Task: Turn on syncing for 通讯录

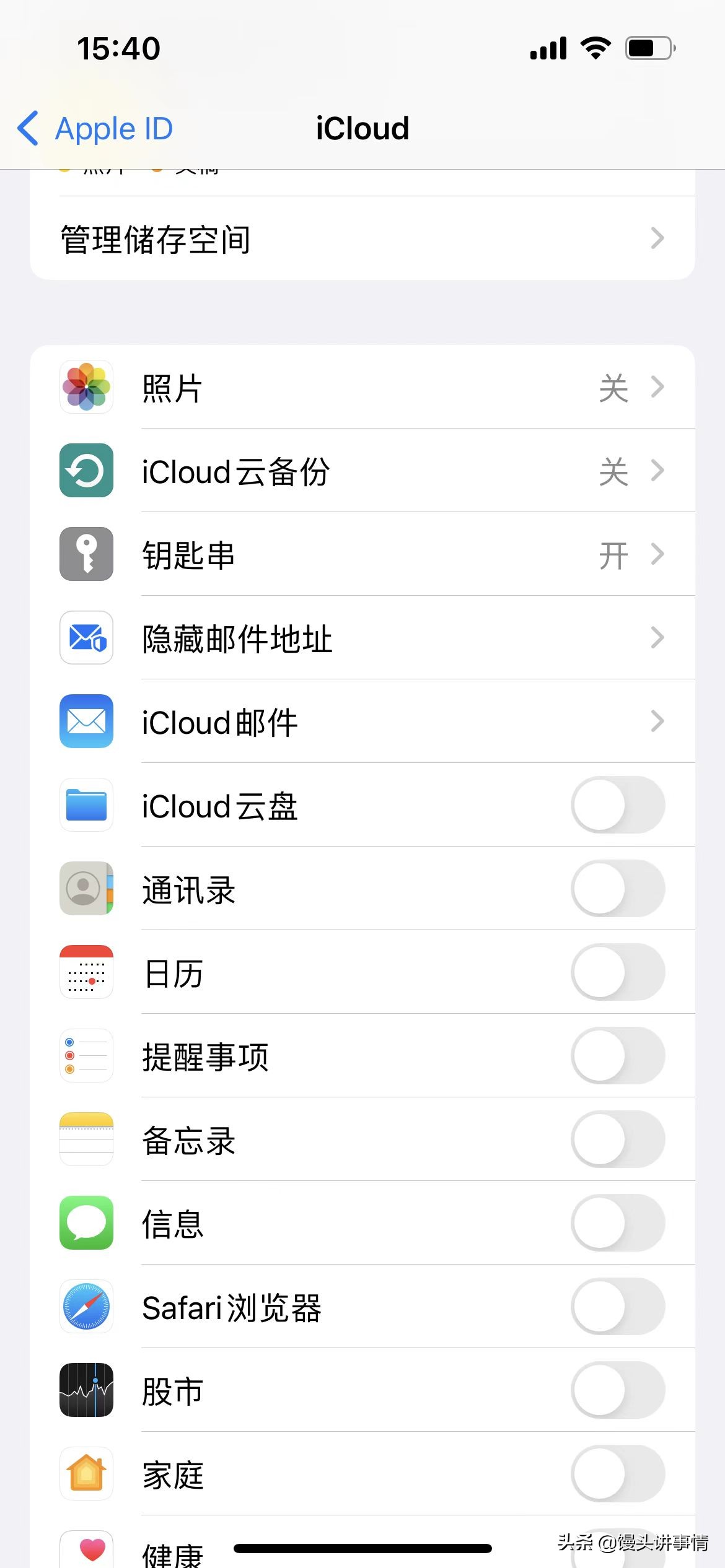Action: point(617,889)
